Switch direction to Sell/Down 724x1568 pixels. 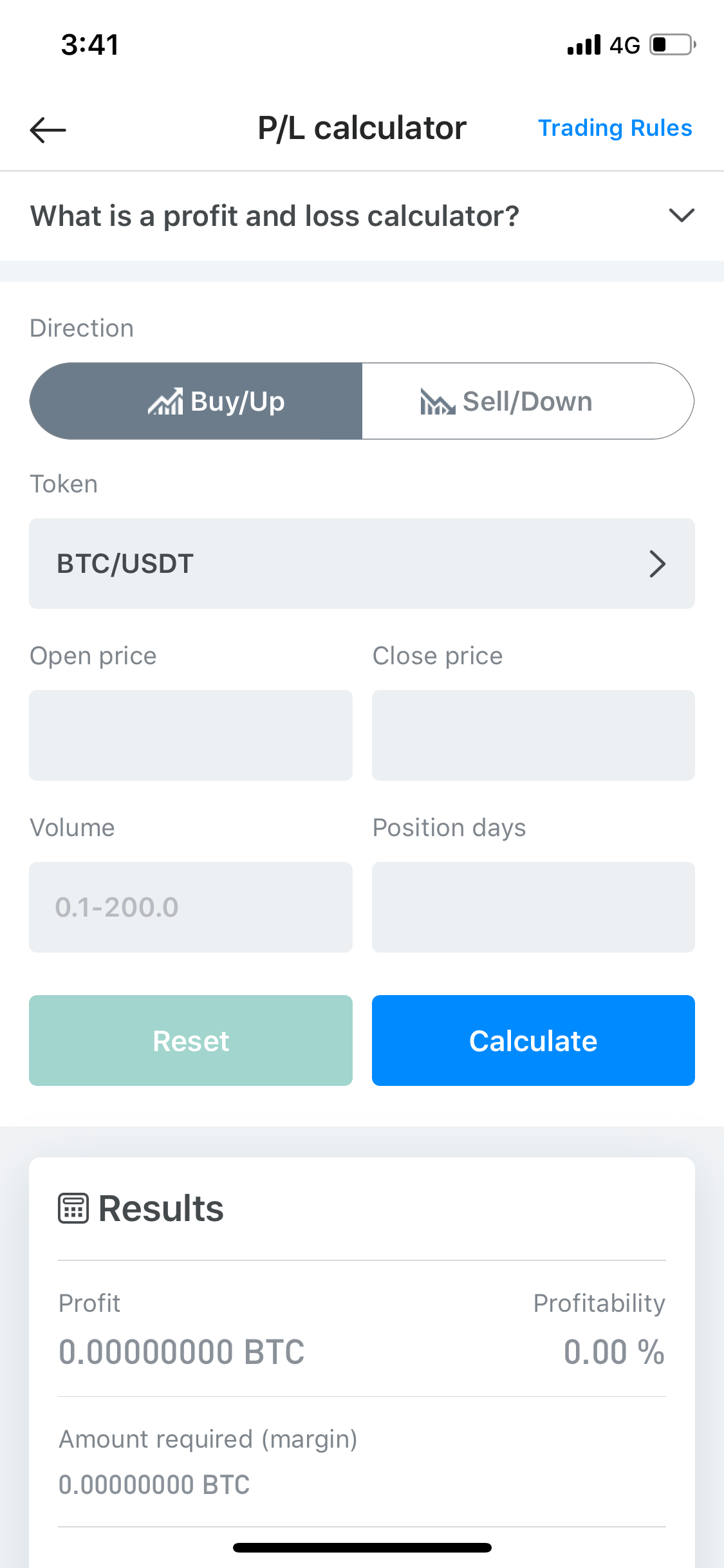(x=528, y=400)
